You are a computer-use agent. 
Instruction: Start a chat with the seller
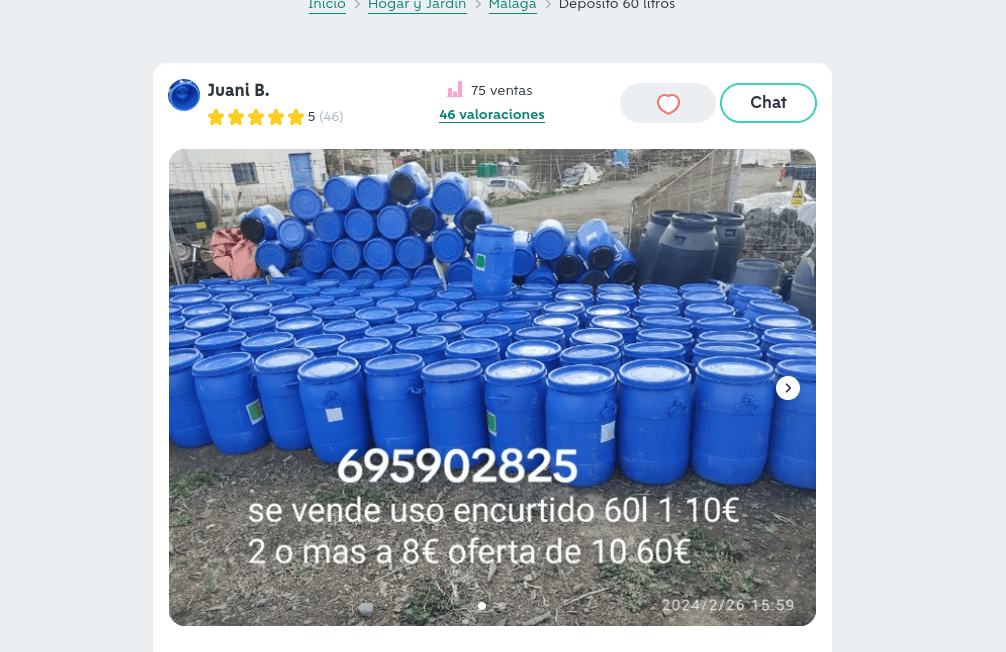768,103
